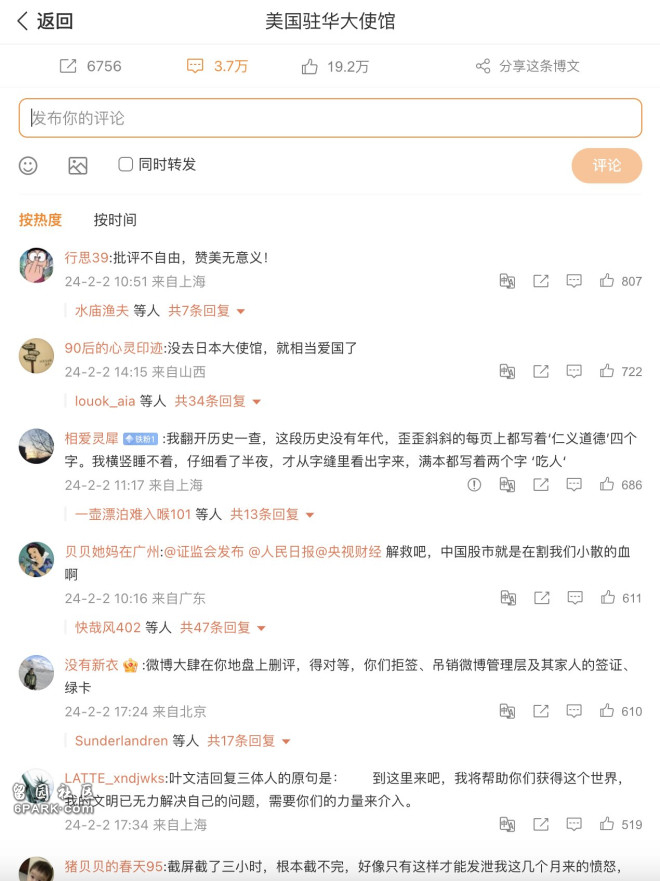
Task: Open user profile 90后的心灵印迹
Action: point(113,348)
